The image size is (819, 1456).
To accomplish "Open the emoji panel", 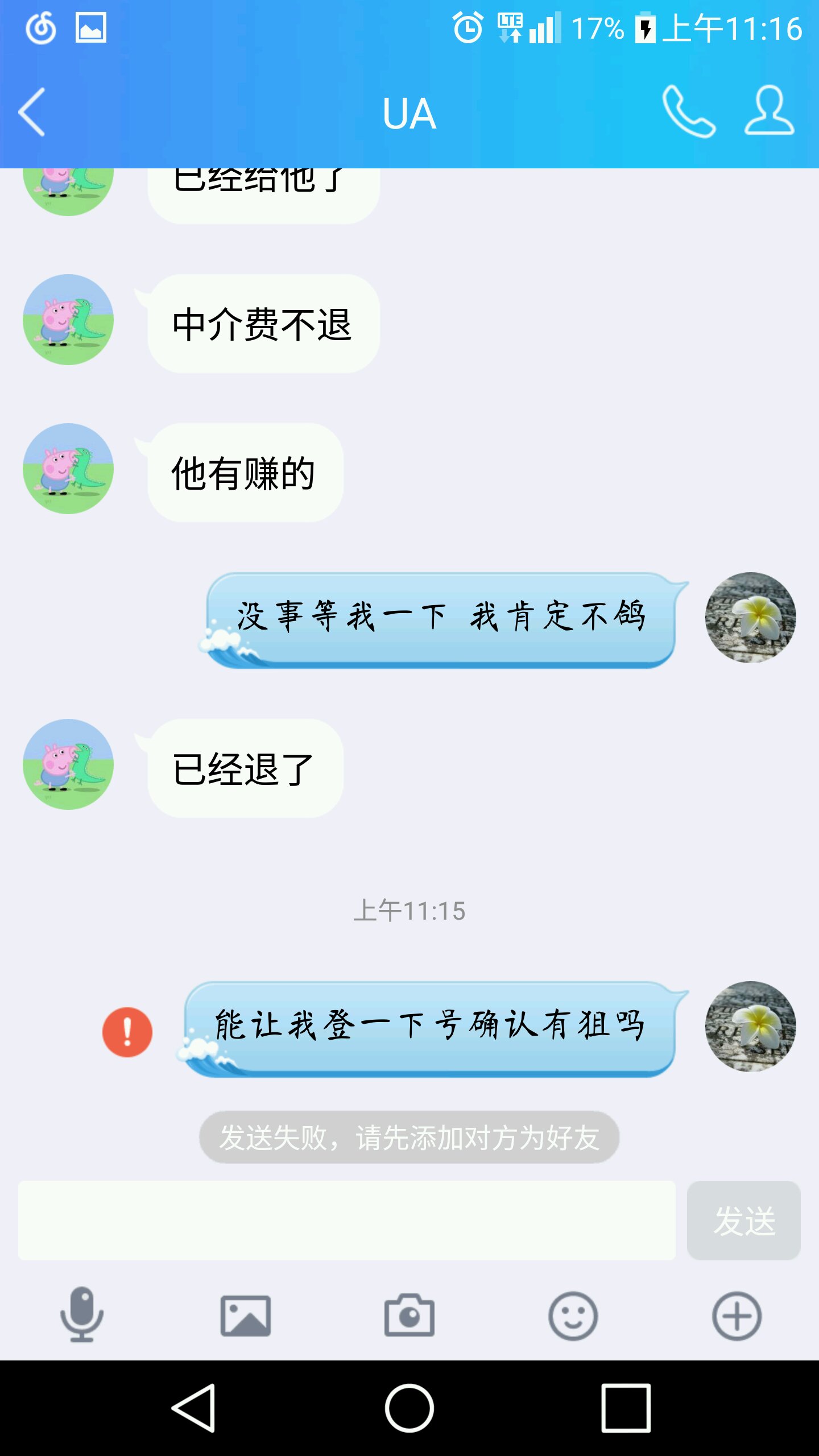I will click(x=573, y=1316).
